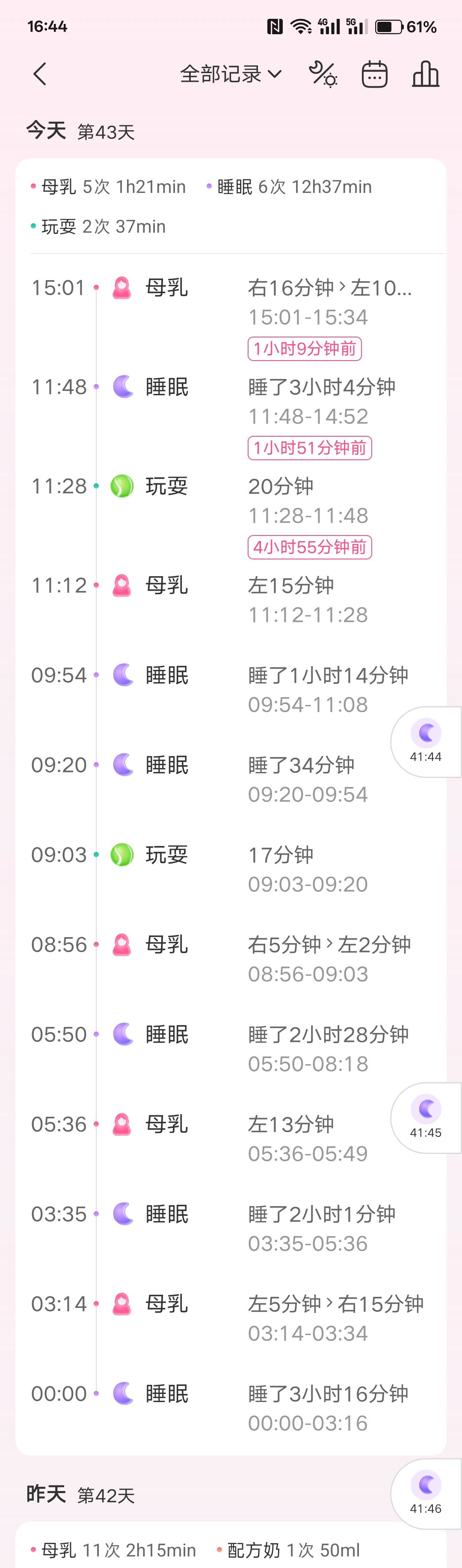The height and width of the screenshot is (1568, 462).
Task: Open the 11:48 睡眠 record
Action: pos(231,402)
